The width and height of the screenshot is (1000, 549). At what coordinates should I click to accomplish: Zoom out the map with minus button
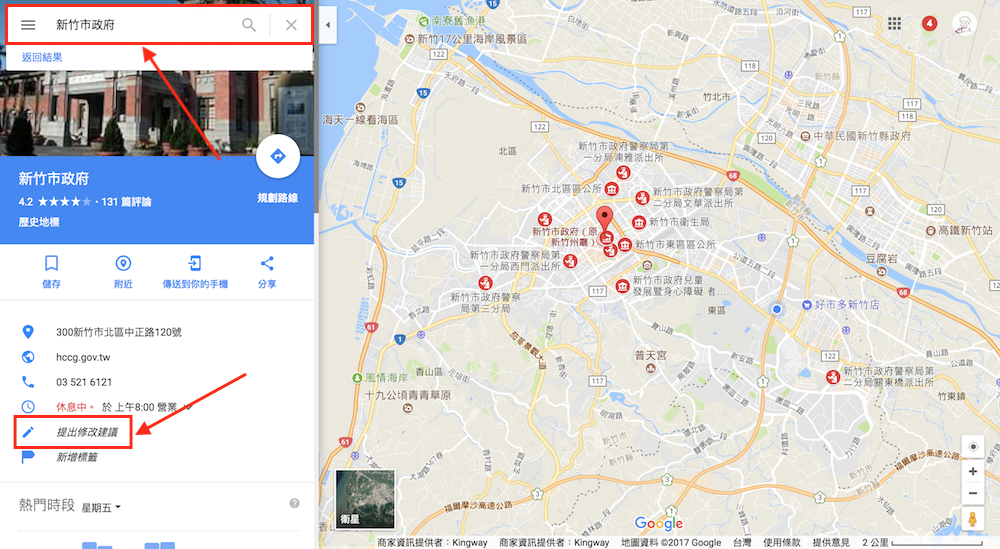[973, 493]
